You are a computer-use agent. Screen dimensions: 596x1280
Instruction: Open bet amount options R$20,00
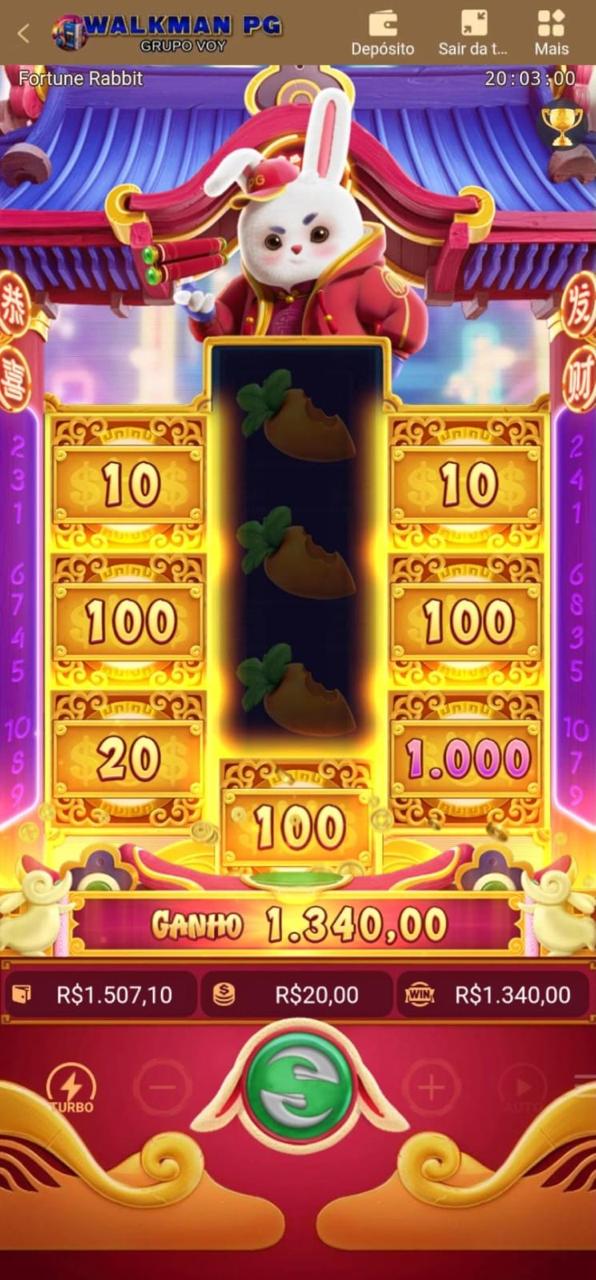coord(297,994)
